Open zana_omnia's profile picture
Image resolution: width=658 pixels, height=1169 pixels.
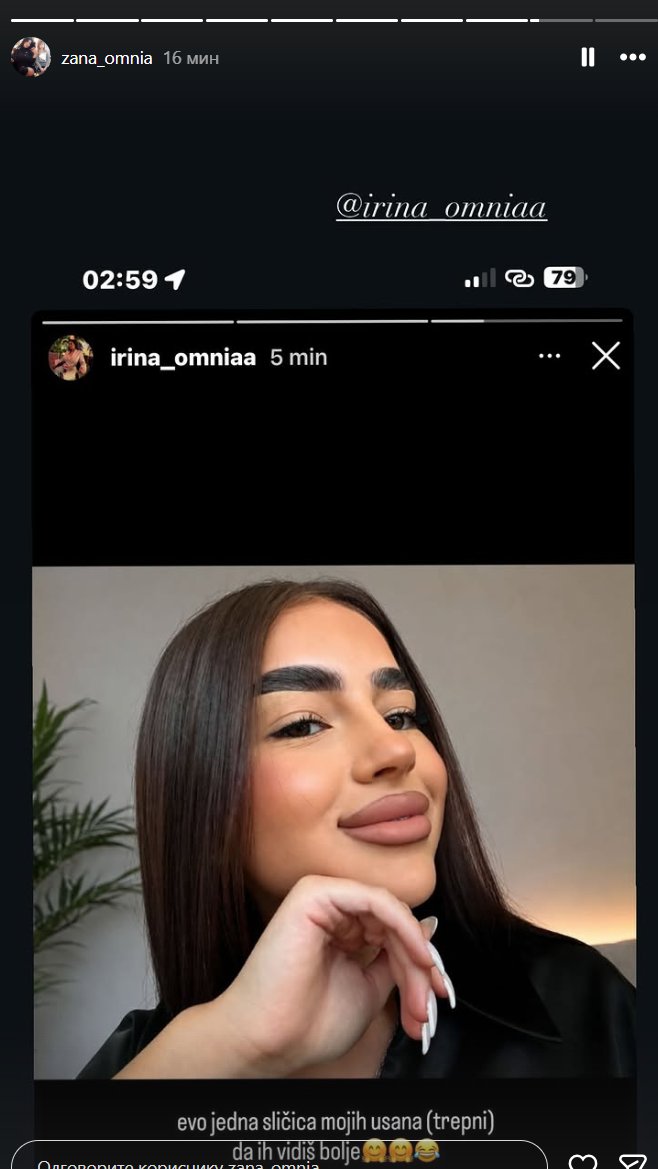[x=31, y=57]
